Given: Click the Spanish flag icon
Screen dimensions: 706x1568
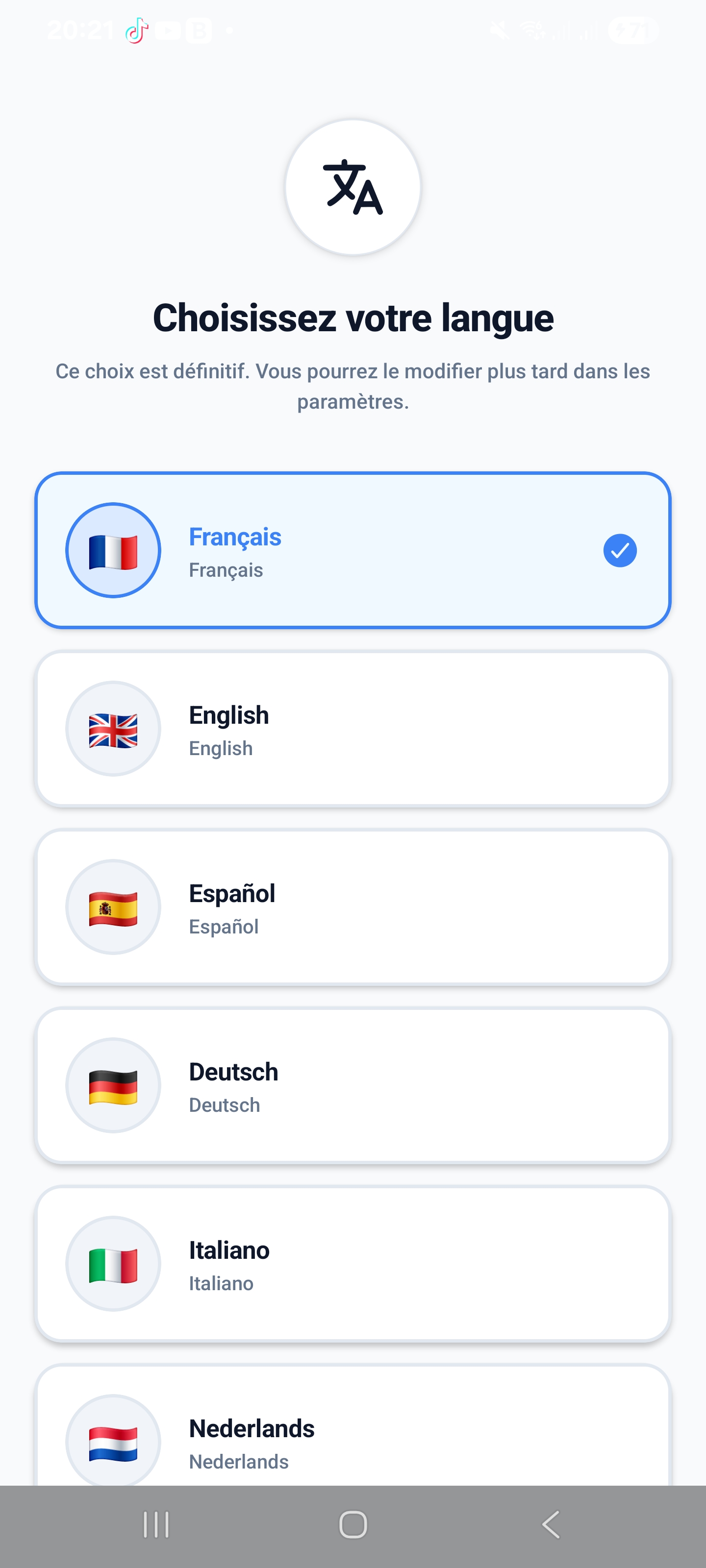Looking at the screenshot, I should 113,907.
